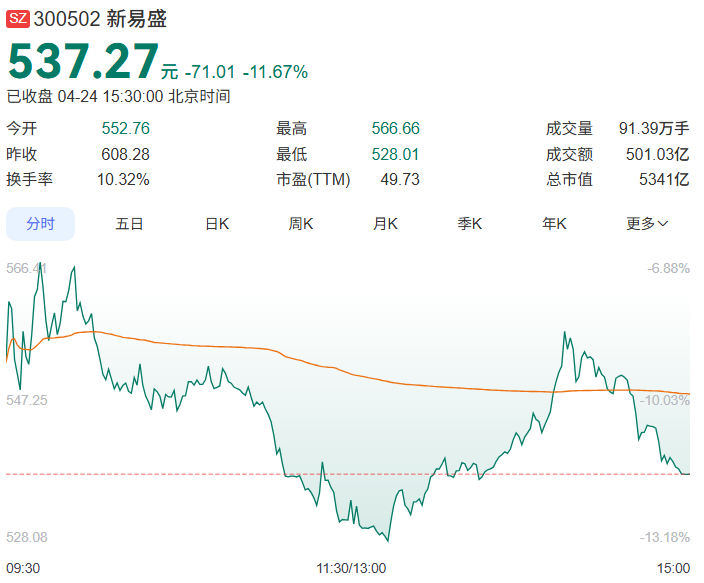View the 年K yearly chart
The height and width of the screenshot is (583, 704).
pos(554,224)
